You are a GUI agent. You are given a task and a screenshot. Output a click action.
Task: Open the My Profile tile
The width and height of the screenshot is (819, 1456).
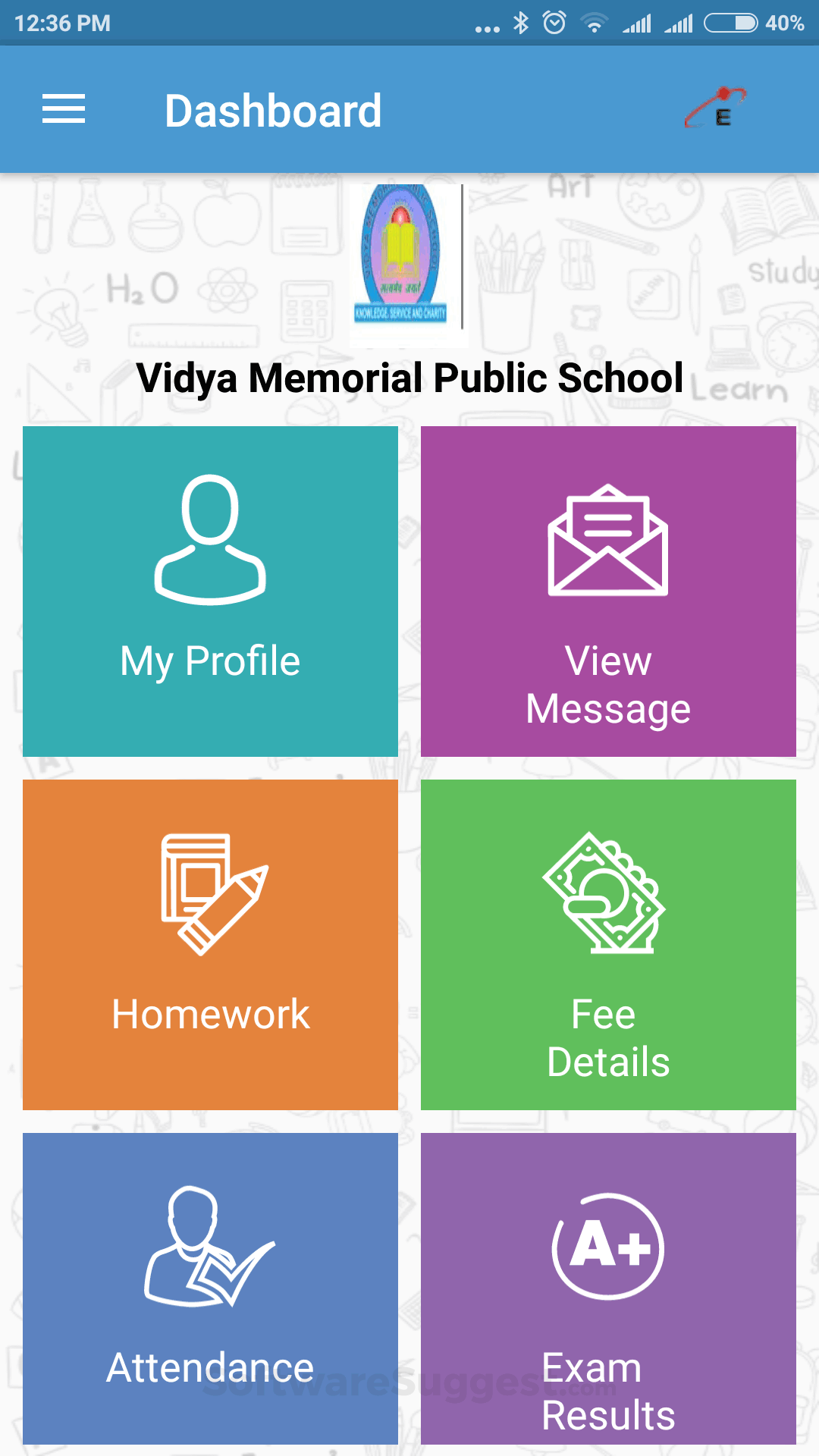tap(210, 591)
